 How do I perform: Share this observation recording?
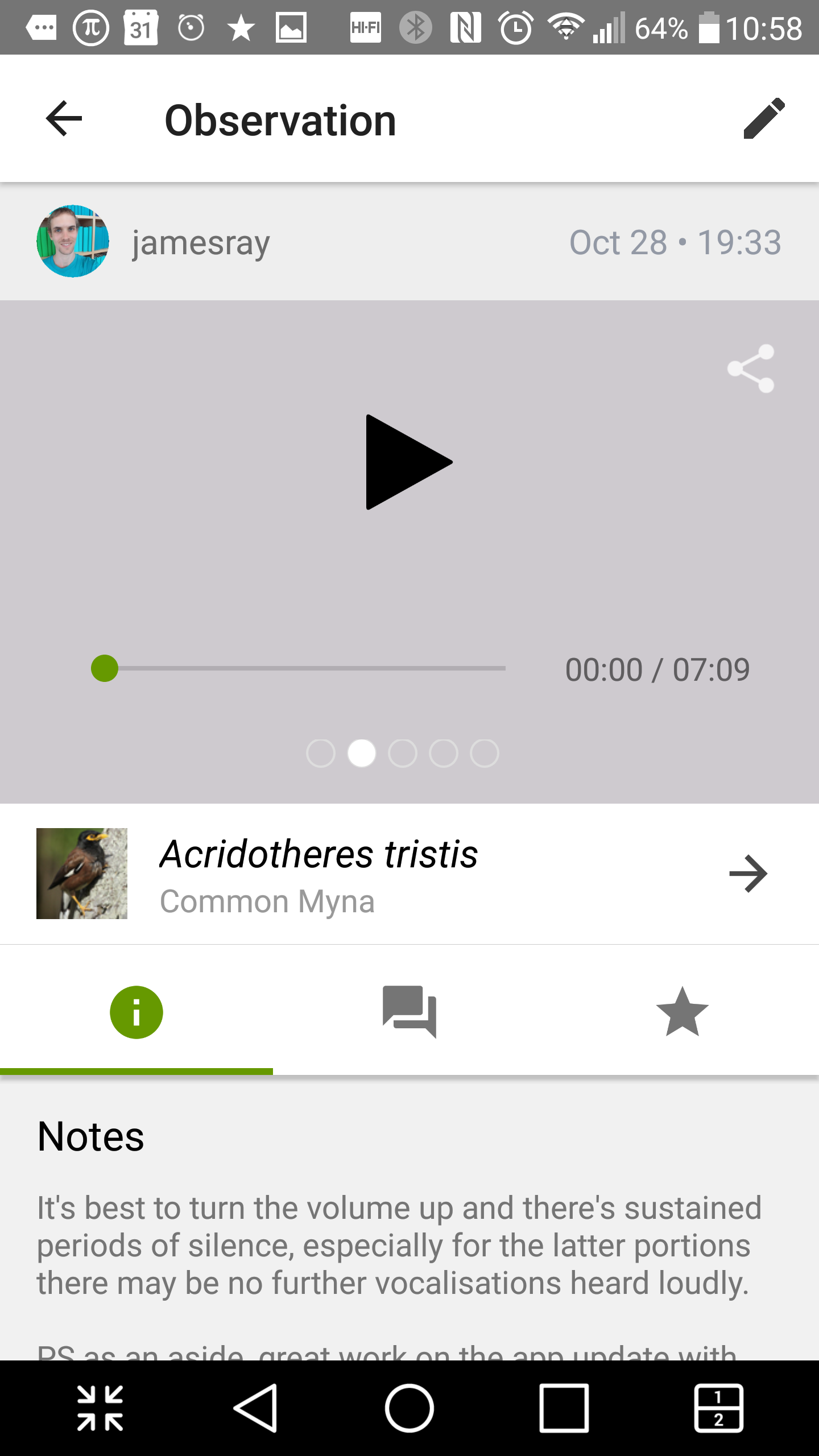pyautogui.click(x=751, y=369)
